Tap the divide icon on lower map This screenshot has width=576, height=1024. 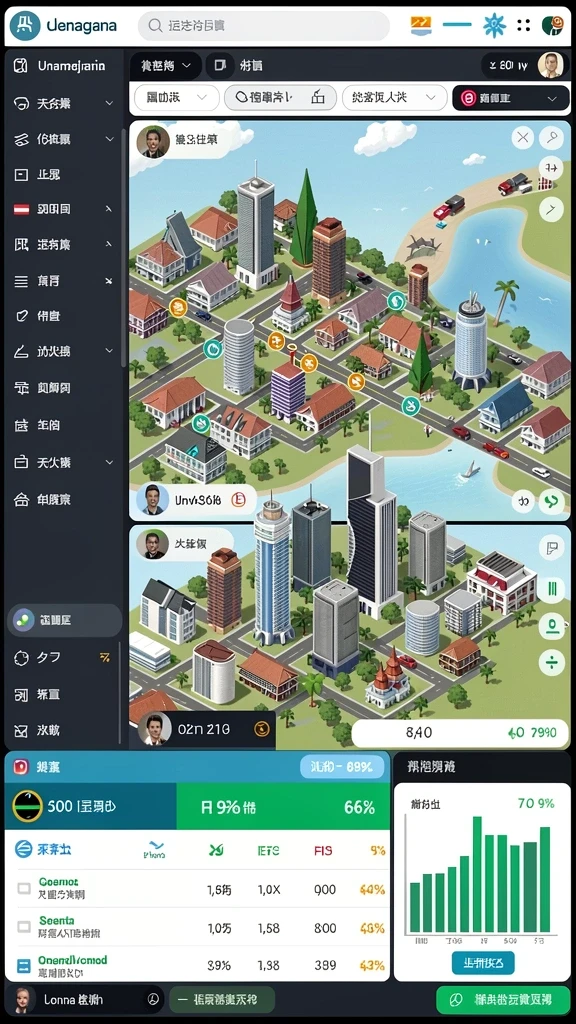pos(552,663)
